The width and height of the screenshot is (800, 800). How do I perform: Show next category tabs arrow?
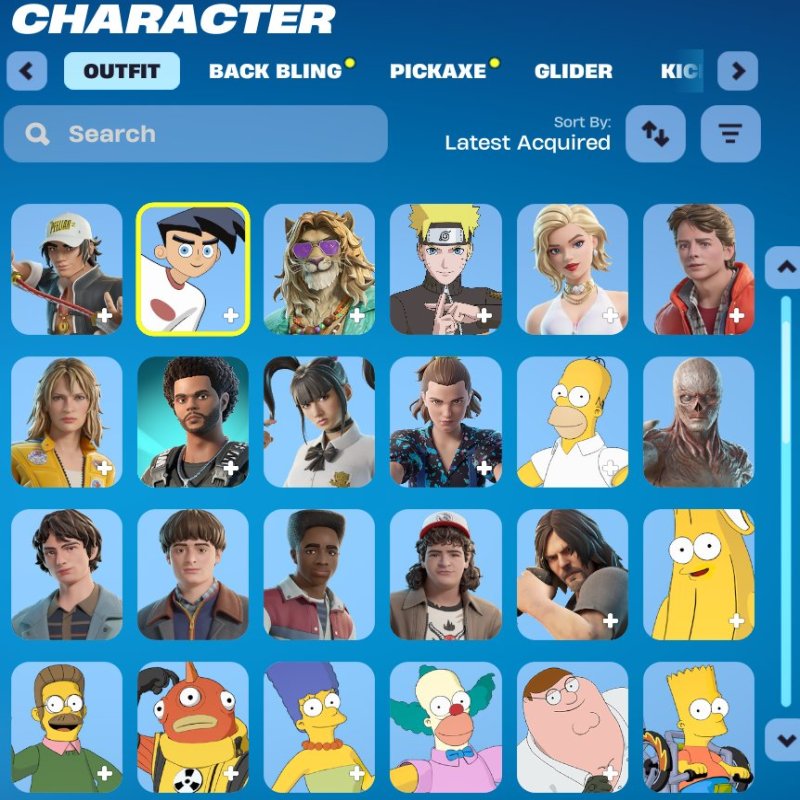[x=738, y=71]
